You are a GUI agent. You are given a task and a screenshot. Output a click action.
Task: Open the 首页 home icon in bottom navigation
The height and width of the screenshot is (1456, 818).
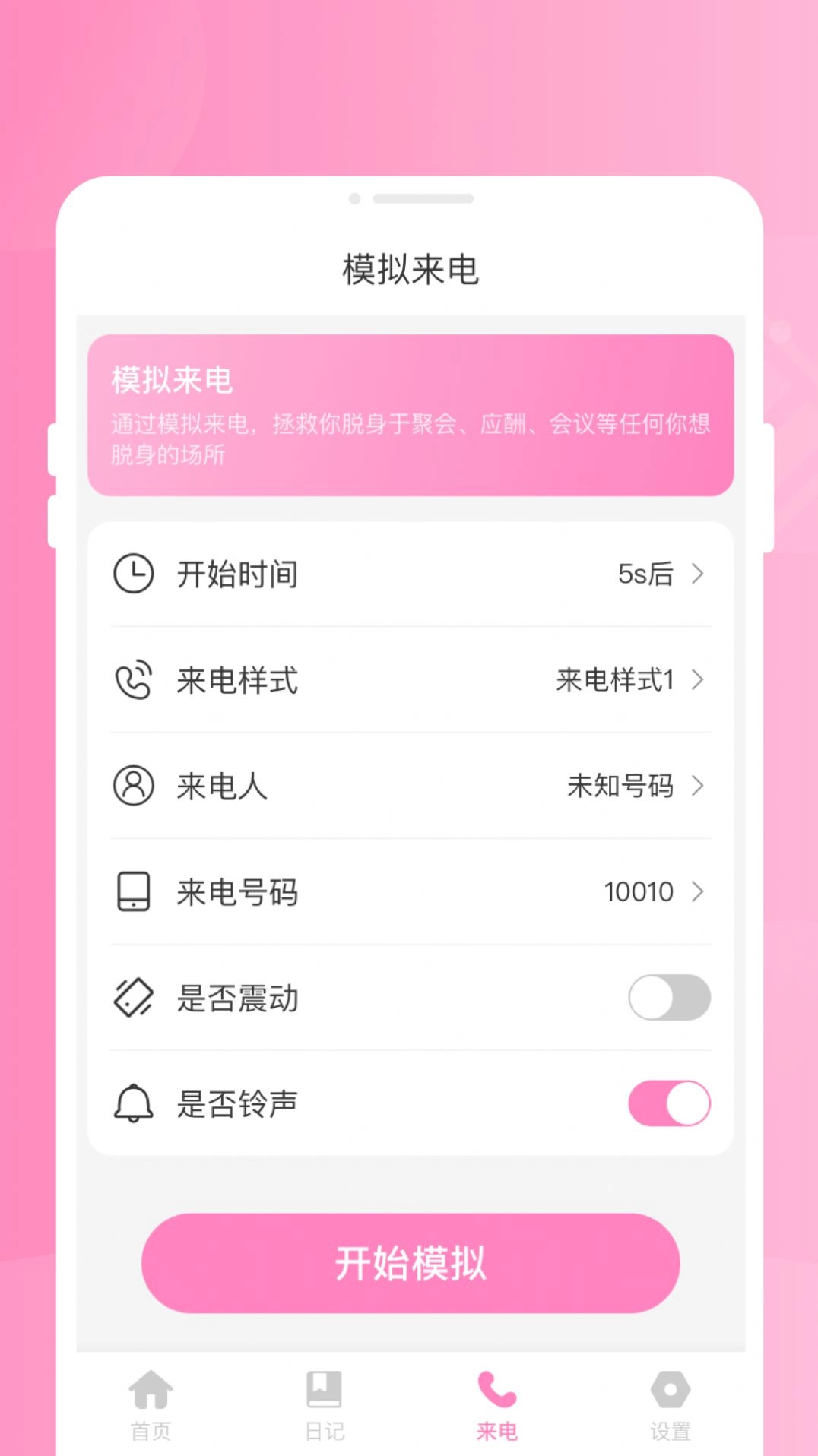tap(151, 1393)
